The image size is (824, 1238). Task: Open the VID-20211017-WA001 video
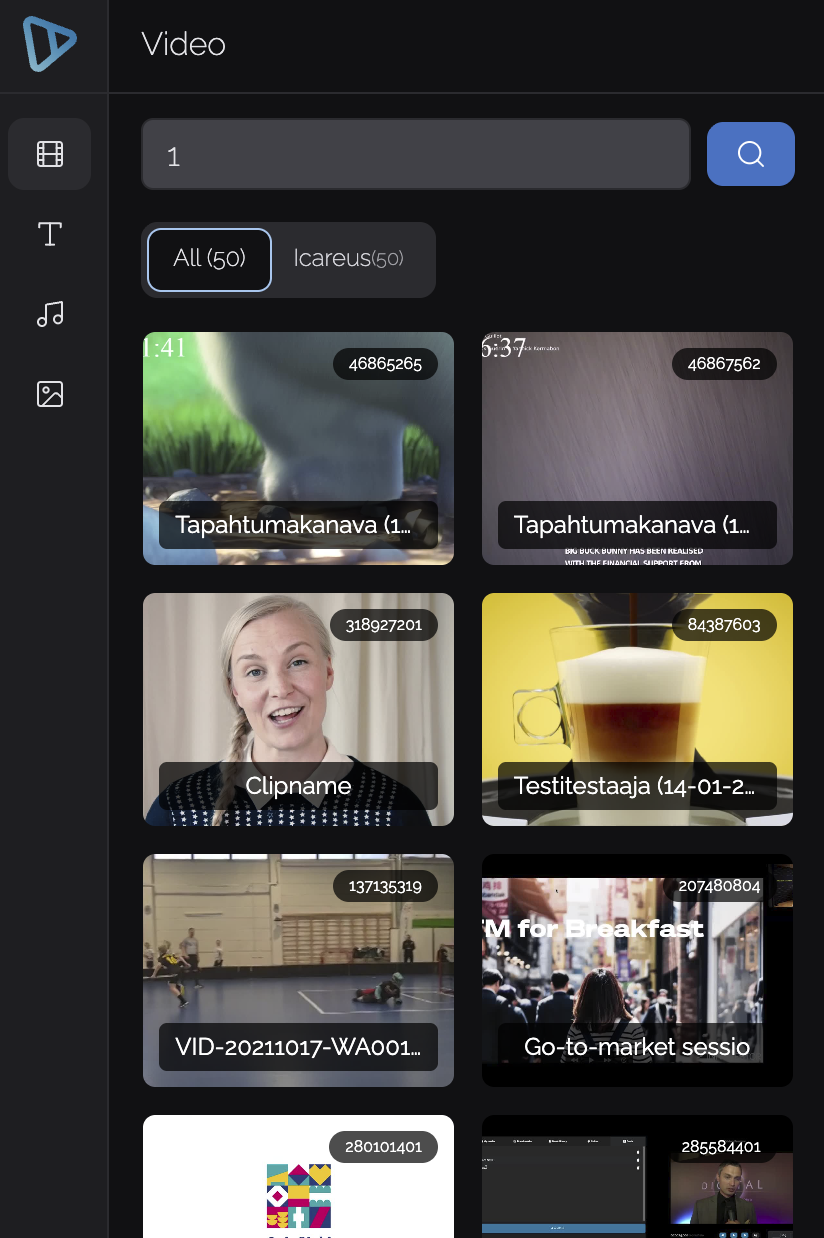[x=298, y=970]
